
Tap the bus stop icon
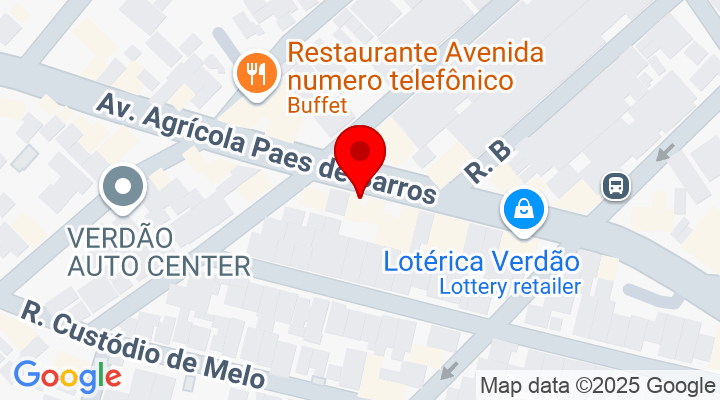[x=616, y=185]
